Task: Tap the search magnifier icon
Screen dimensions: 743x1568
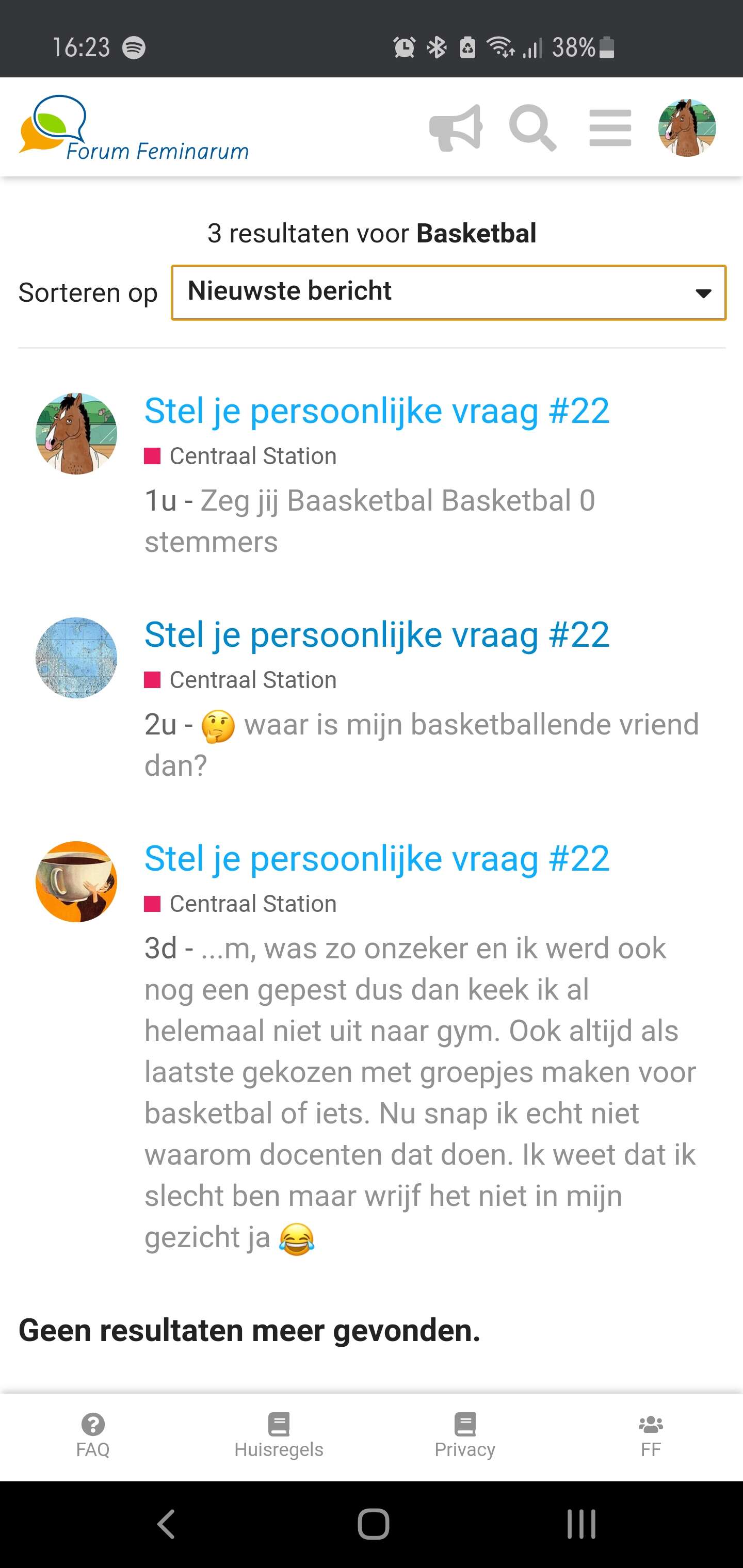Action: coord(532,128)
